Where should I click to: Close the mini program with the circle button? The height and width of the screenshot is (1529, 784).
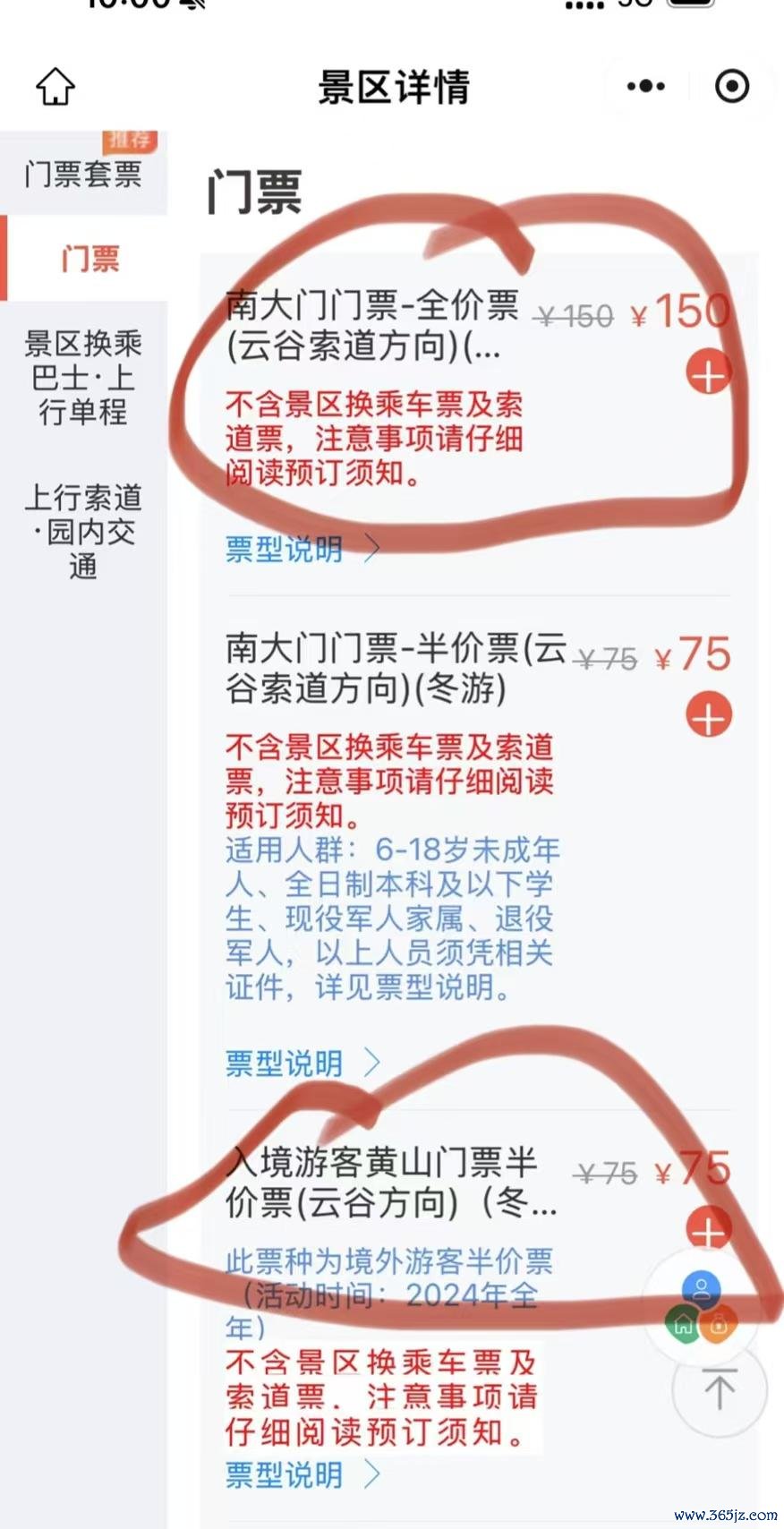click(732, 87)
